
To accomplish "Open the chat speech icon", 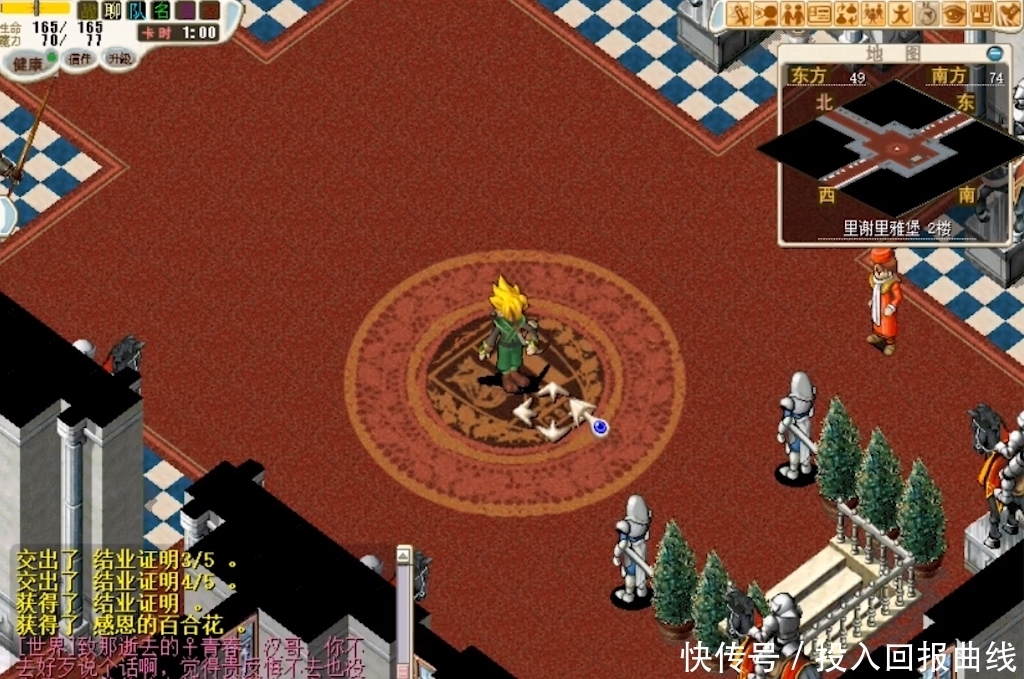I will click(x=766, y=14).
